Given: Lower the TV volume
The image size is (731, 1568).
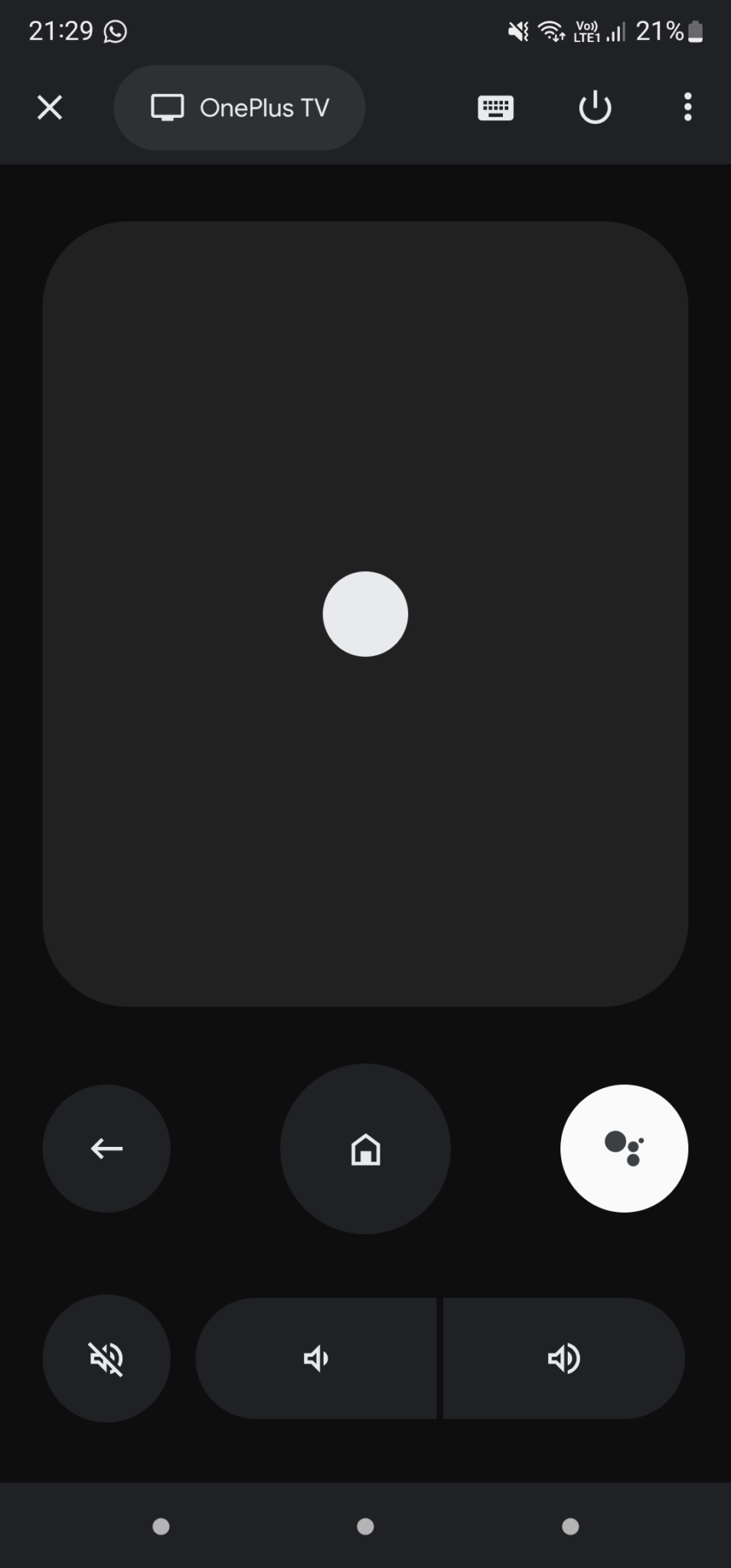Looking at the screenshot, I should (x=316, y=1358).
